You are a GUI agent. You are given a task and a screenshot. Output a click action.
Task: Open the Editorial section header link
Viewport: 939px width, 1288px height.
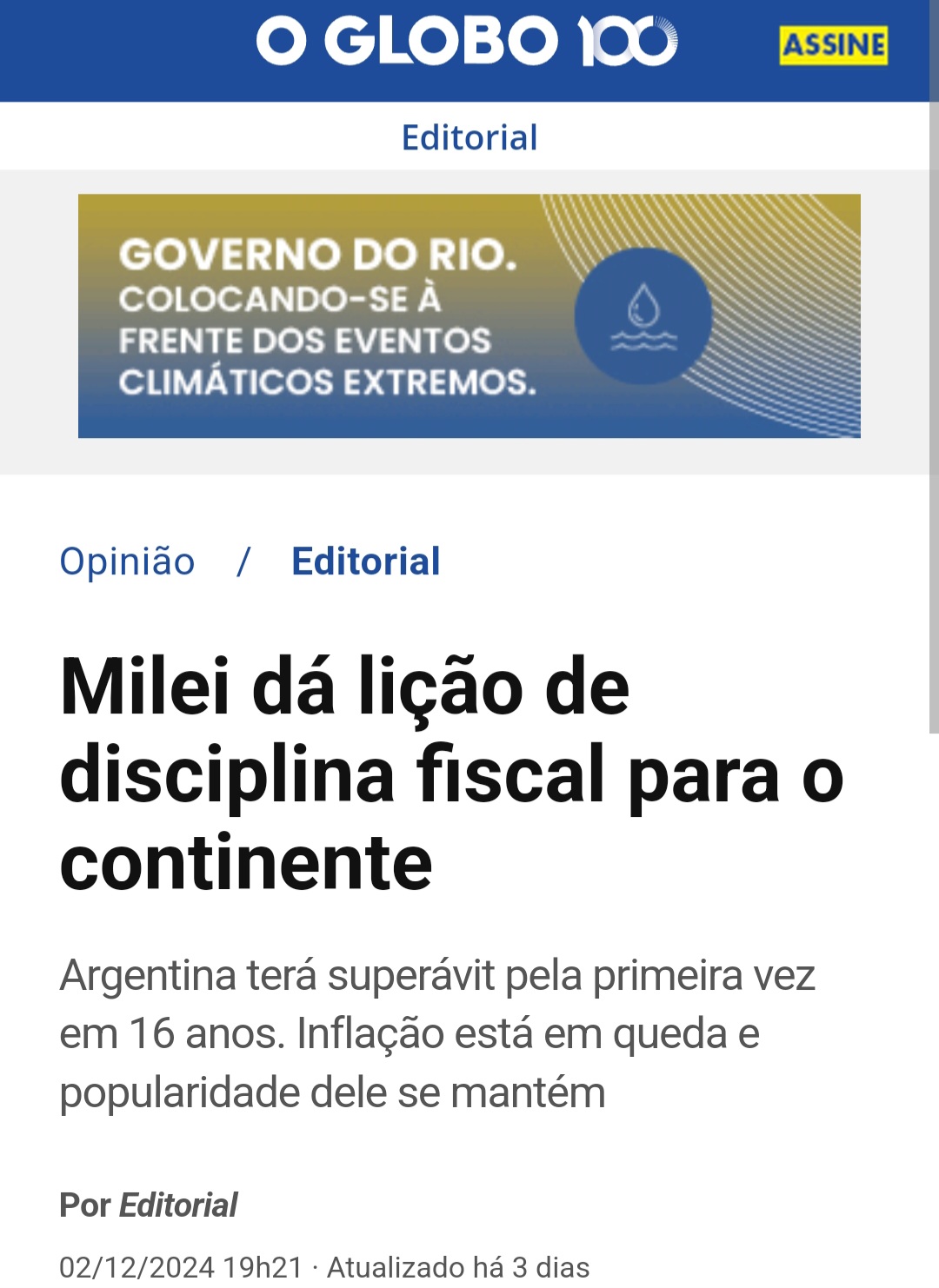tap(469, 137)
